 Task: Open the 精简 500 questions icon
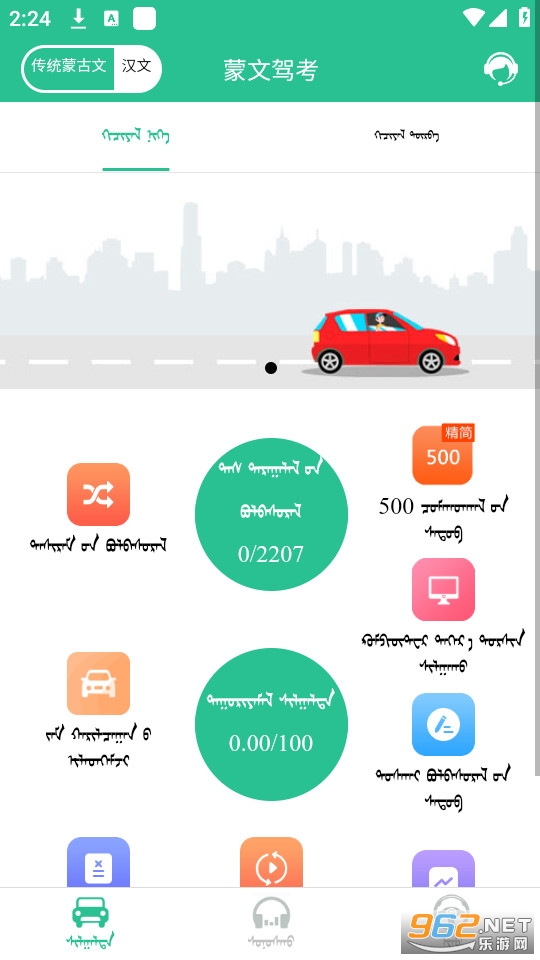[x=443, y=454]
